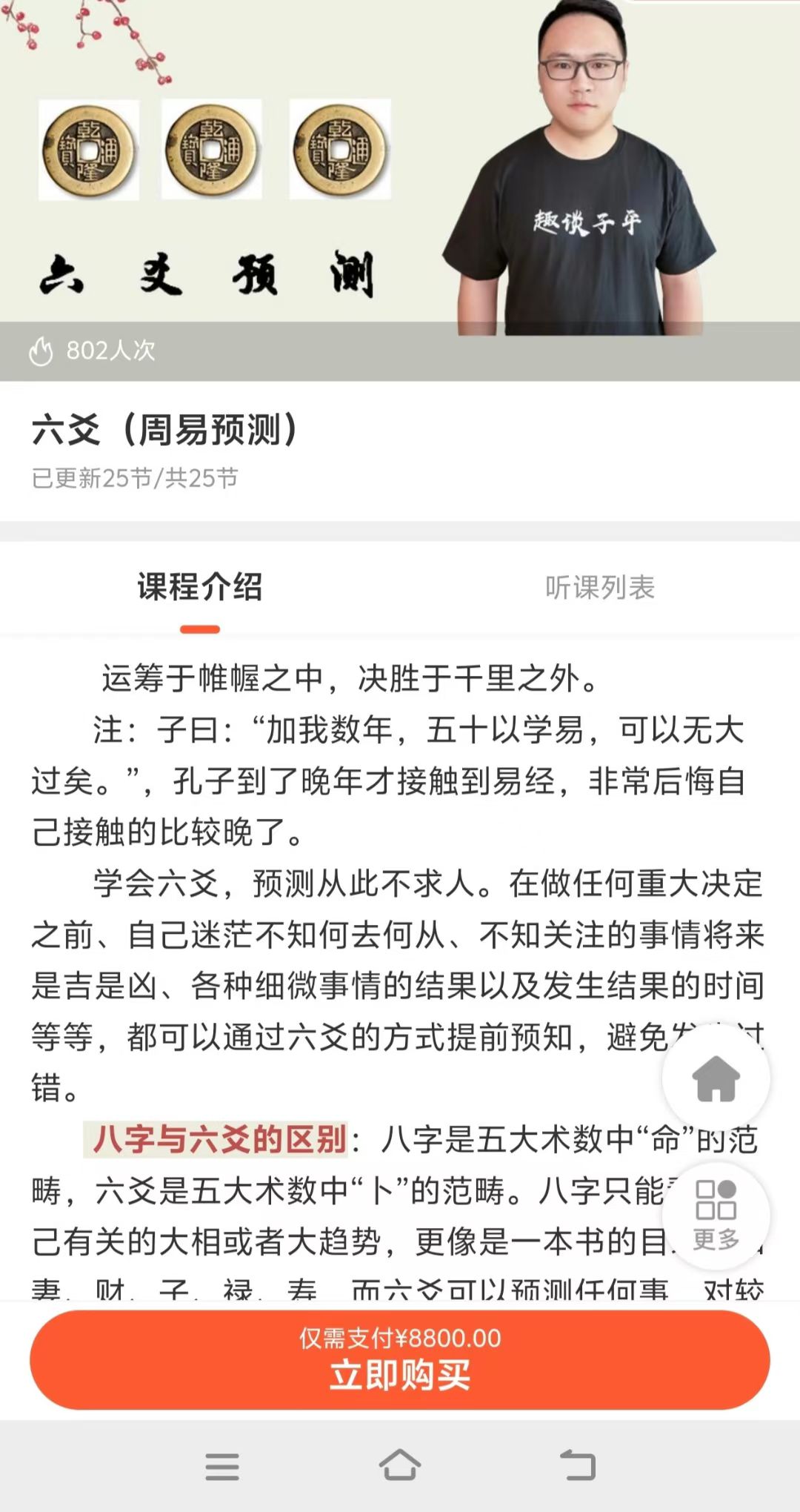Select the 课程介绍 tab
800x1512 pixels.
click(199, 588)
